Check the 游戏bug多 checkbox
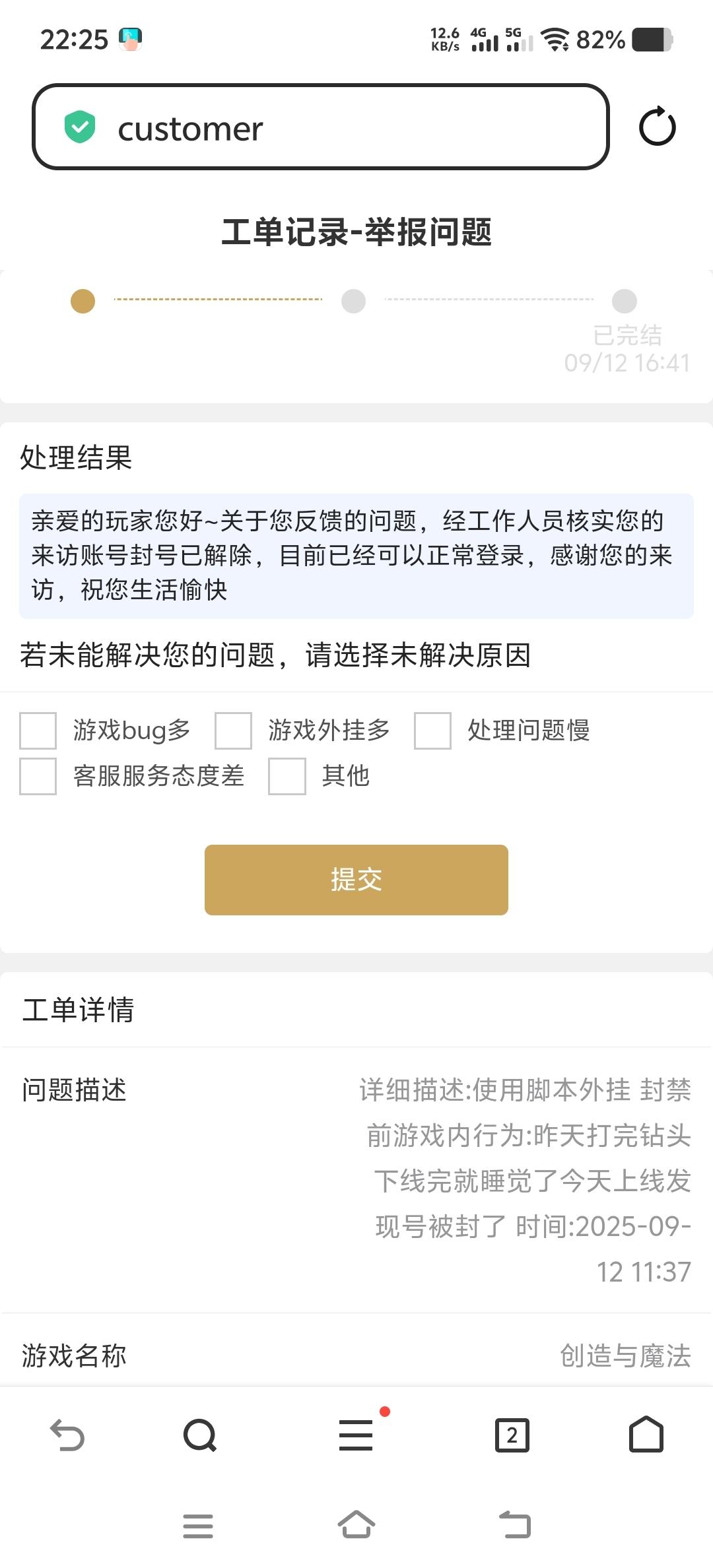Viewport: 713px width, 1568px height. point(37,731)
